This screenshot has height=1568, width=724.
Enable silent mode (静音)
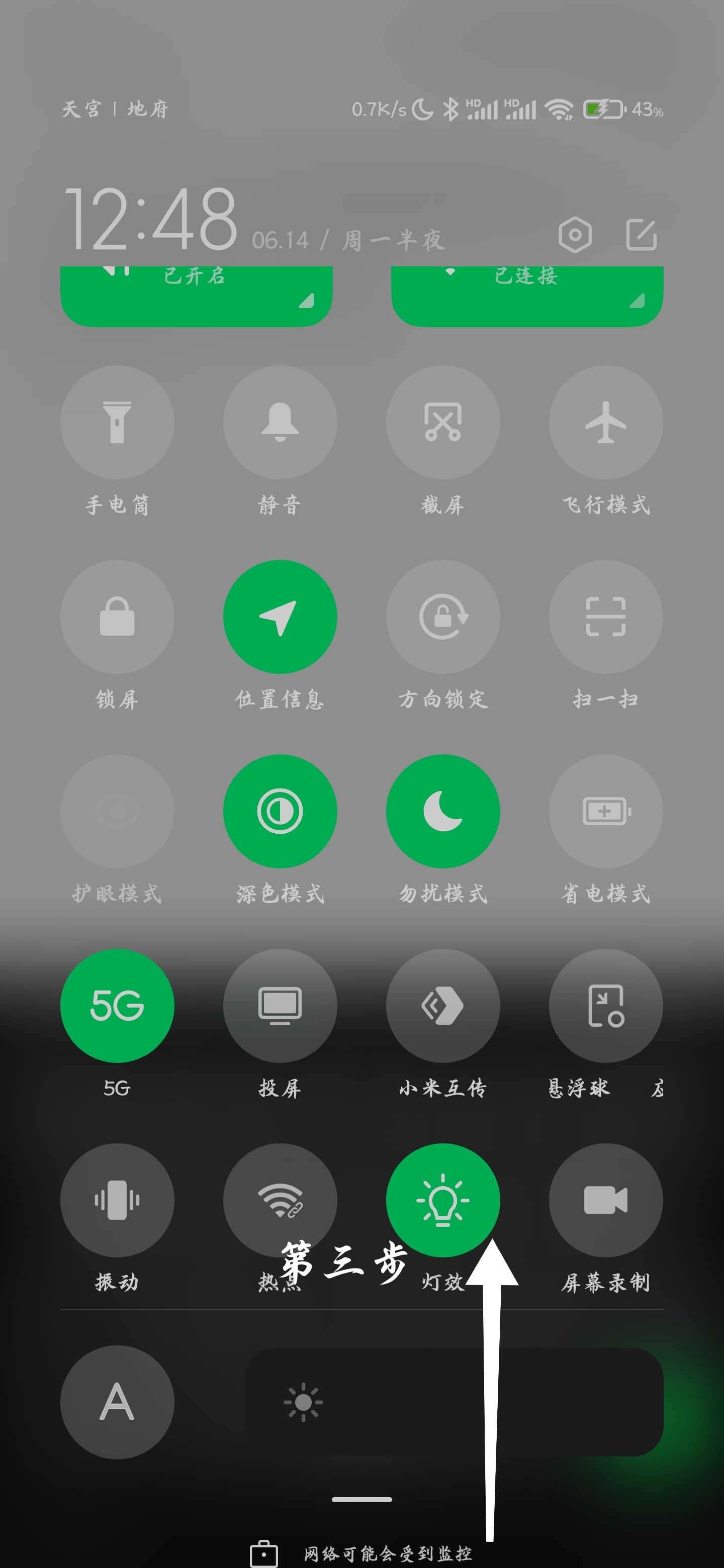[x=280, y=423]
